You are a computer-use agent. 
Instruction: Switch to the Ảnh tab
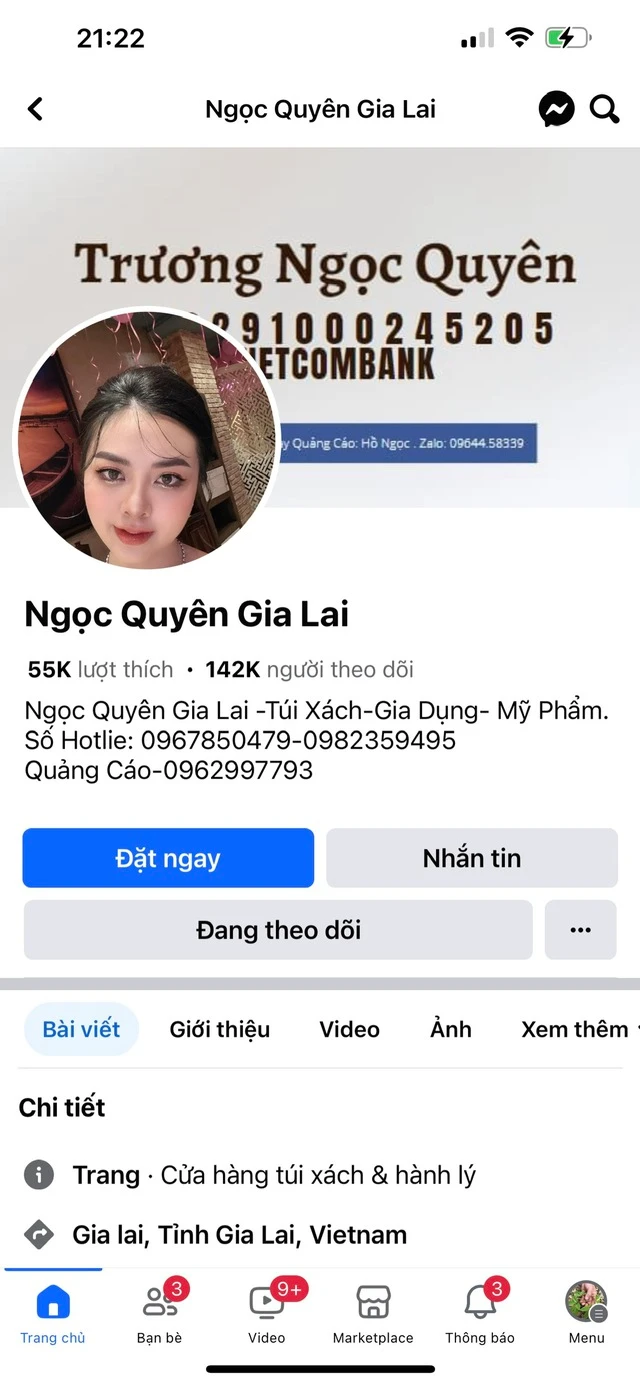click(x=451, y=1029)
